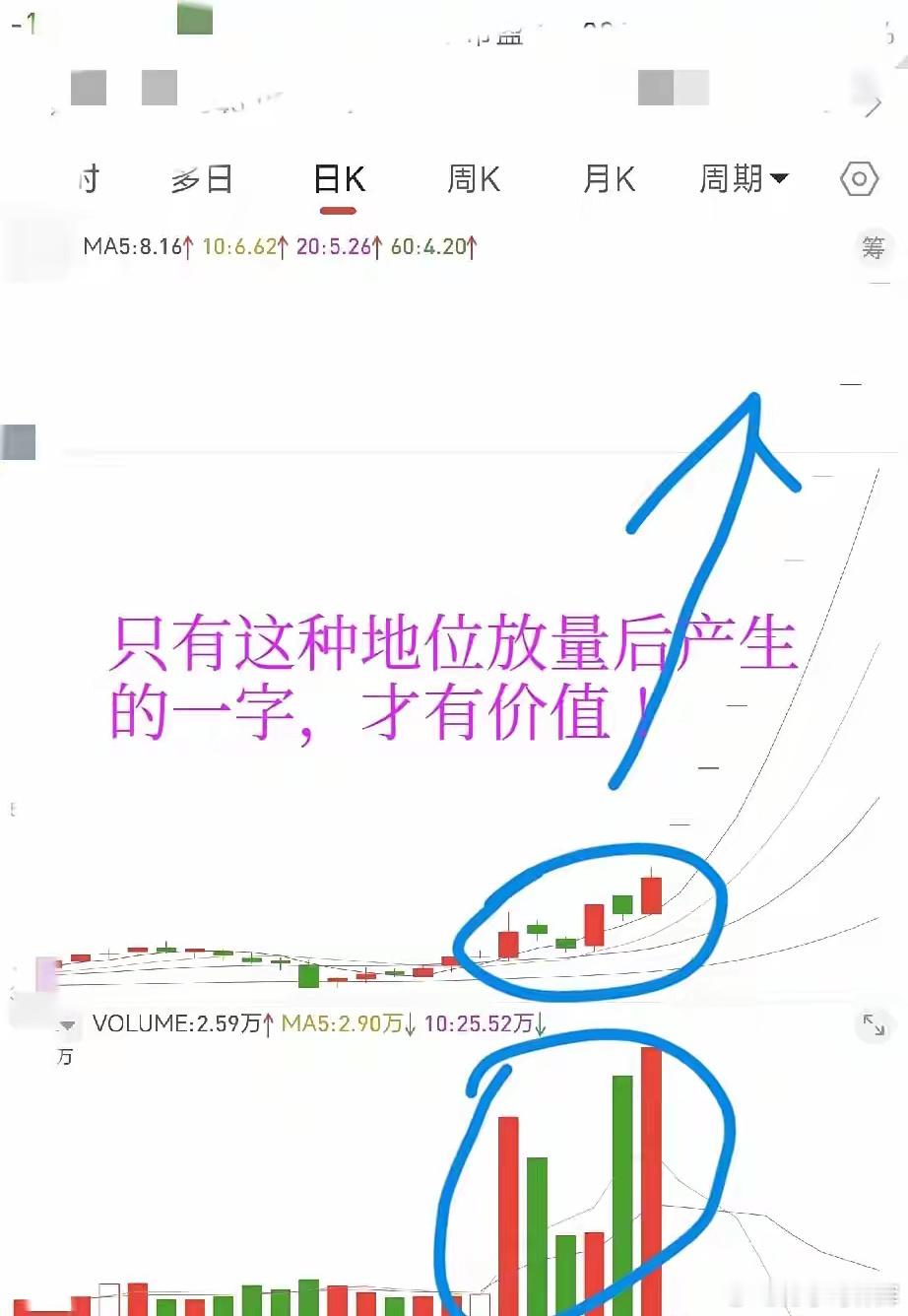Collapse the volume indicator with its small arrow
This screenshot has height=1316, width=908.
[67, 1025]
